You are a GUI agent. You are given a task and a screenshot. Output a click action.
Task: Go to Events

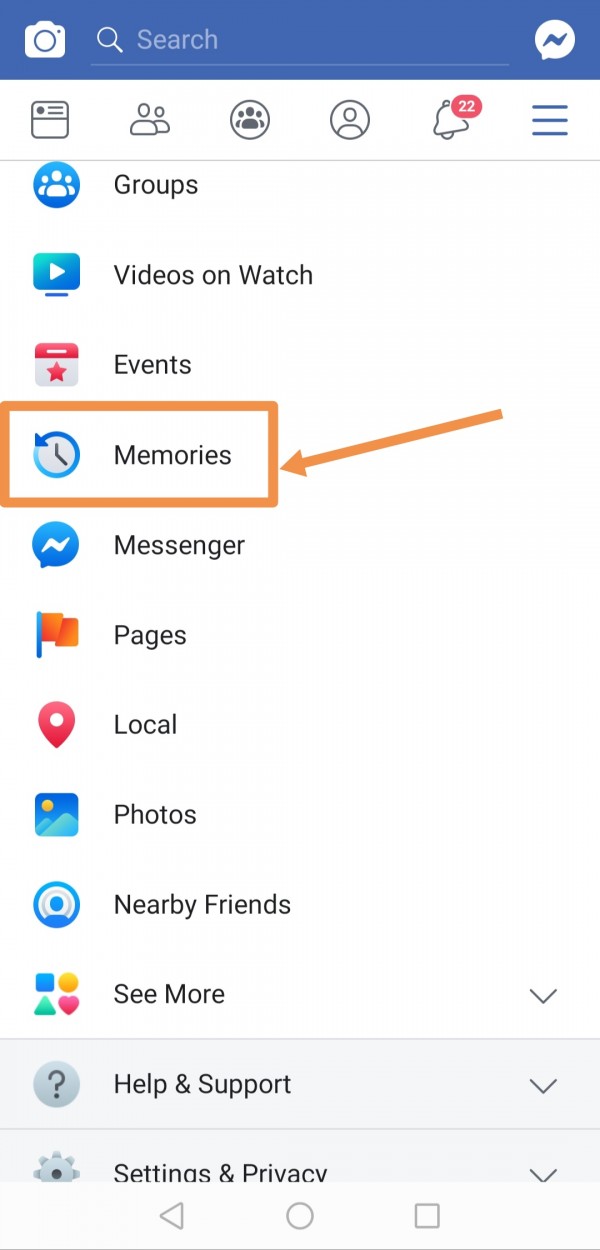[152, 365]
